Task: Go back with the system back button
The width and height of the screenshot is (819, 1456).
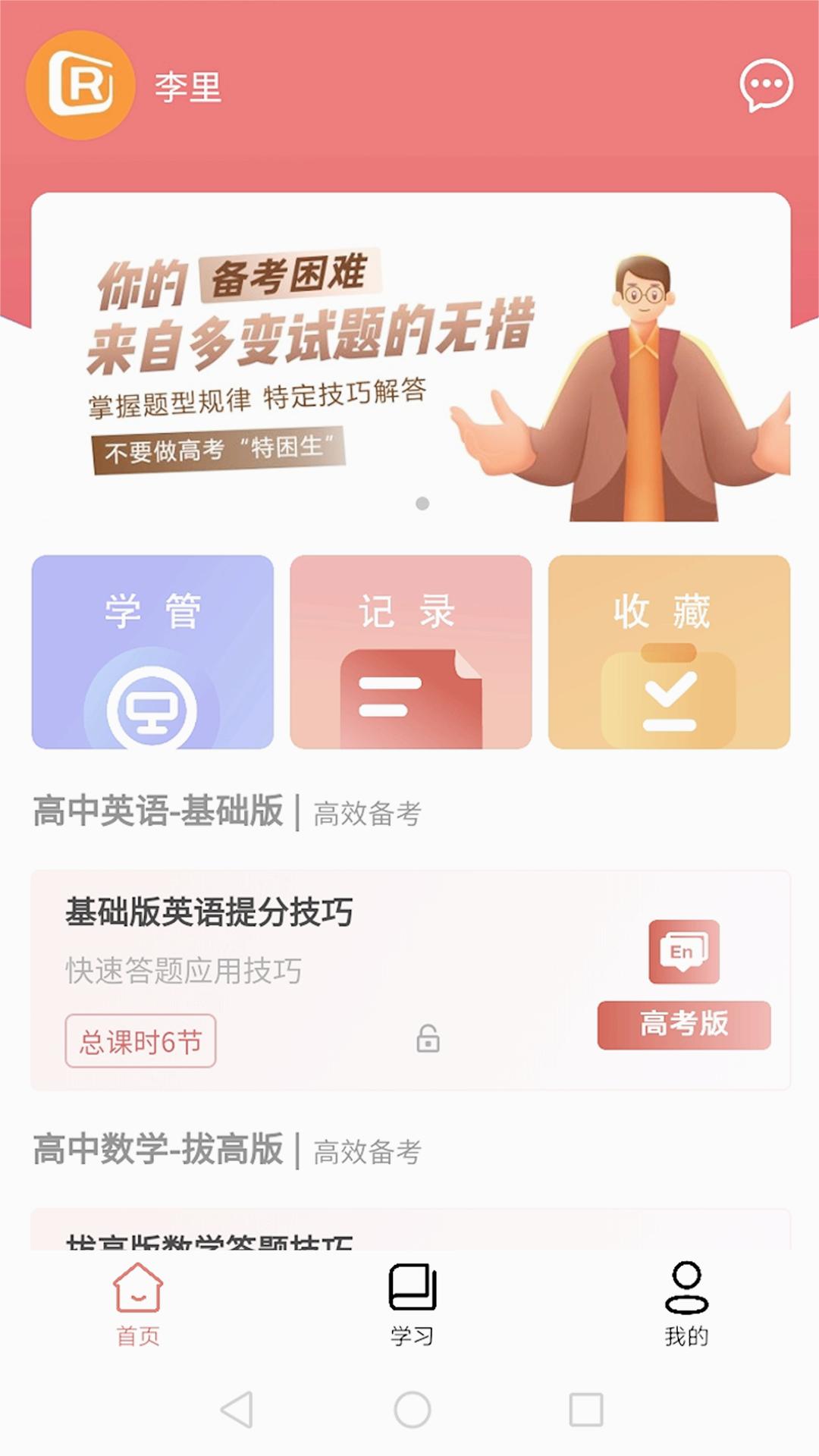Action: (x=237, y=1410)
